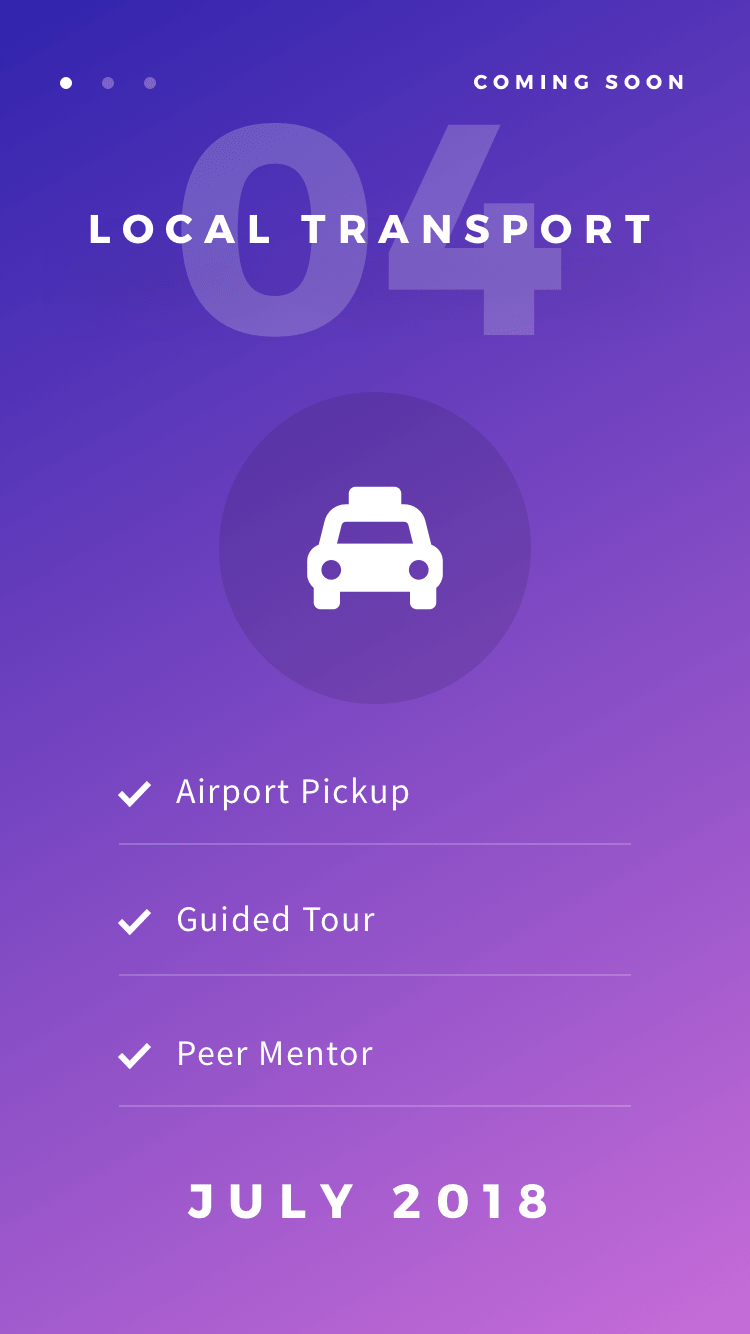Screen dimensions: 750x1334
Task: Jump to the second page indicator dot
Action: [x=108, y=83]
